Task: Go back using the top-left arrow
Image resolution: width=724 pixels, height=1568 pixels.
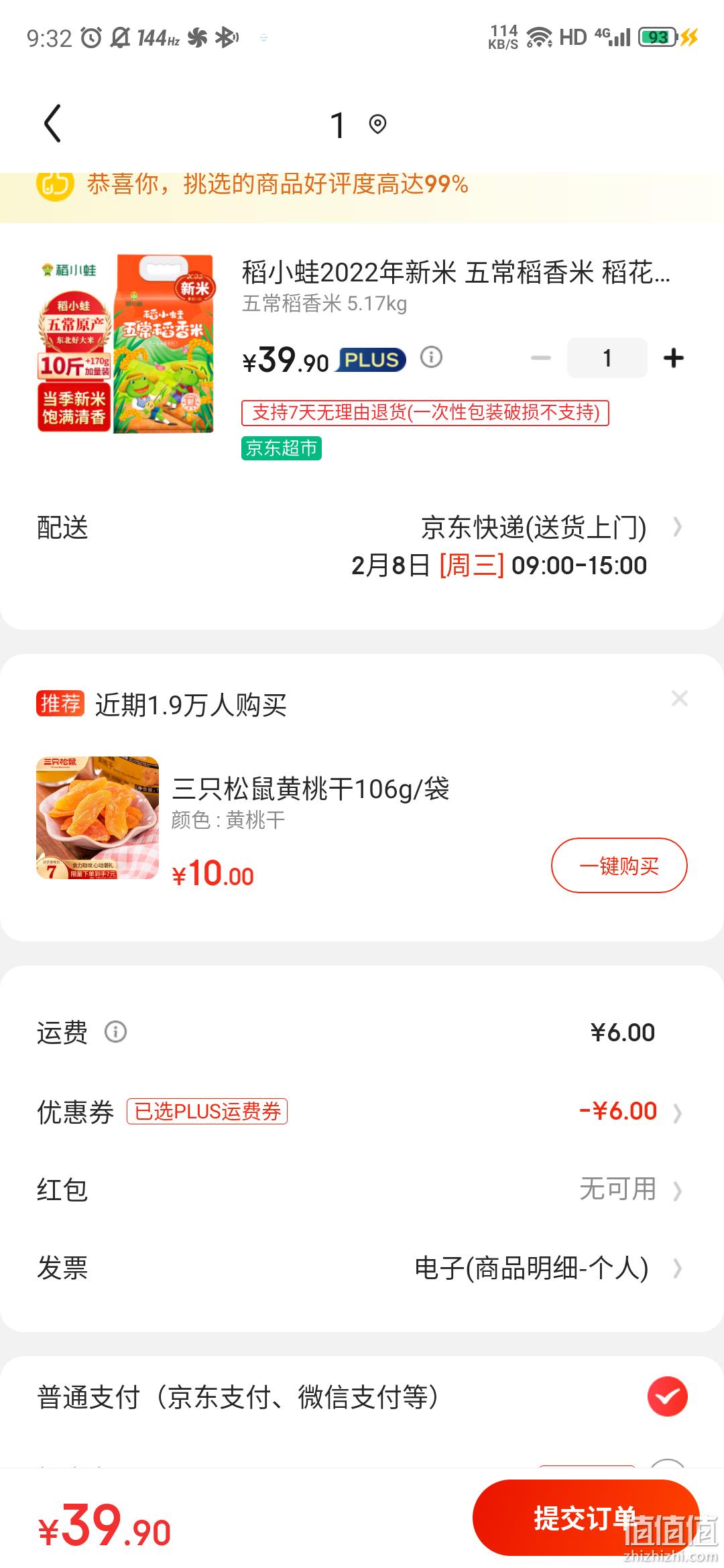Action: click(52, 123)
